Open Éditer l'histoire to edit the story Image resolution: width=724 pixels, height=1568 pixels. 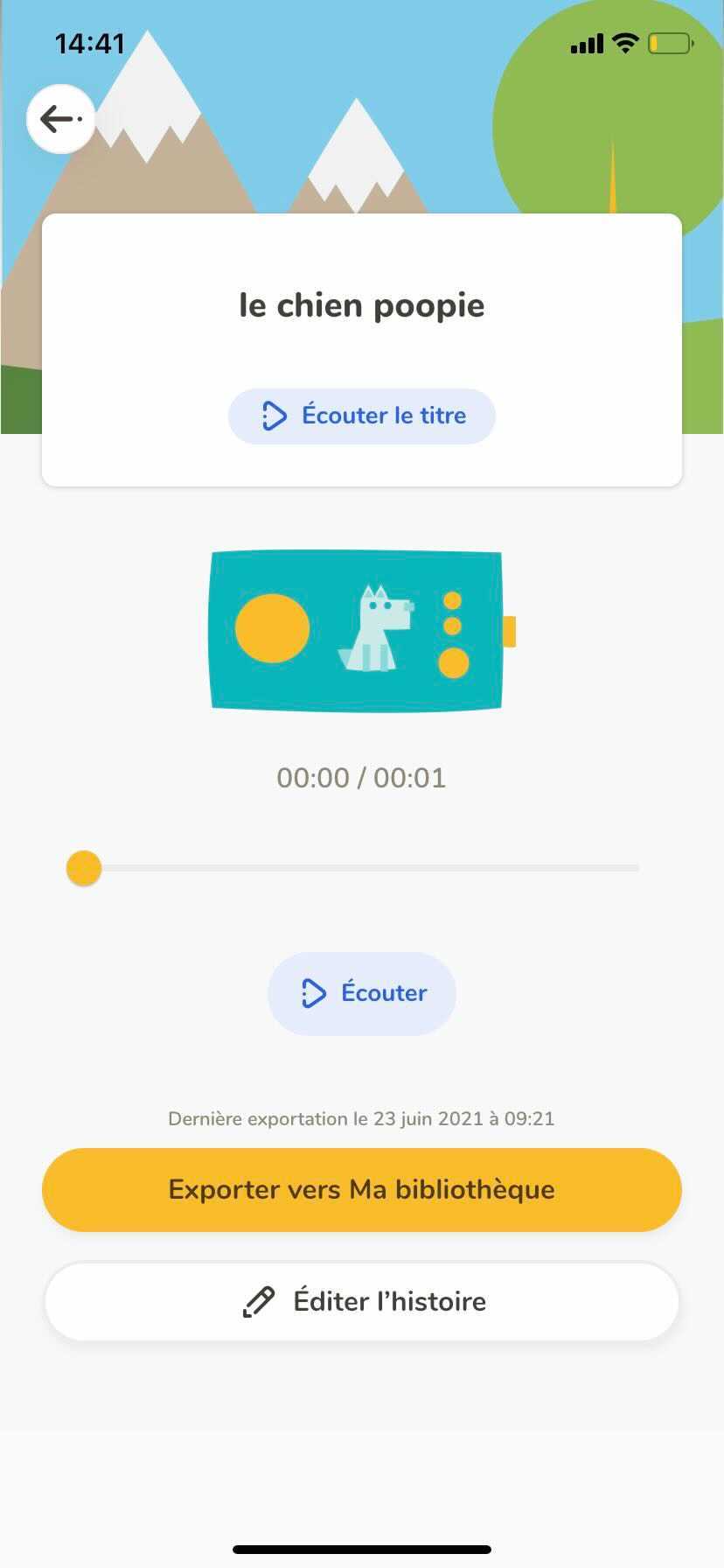(x=362, y=1301)
